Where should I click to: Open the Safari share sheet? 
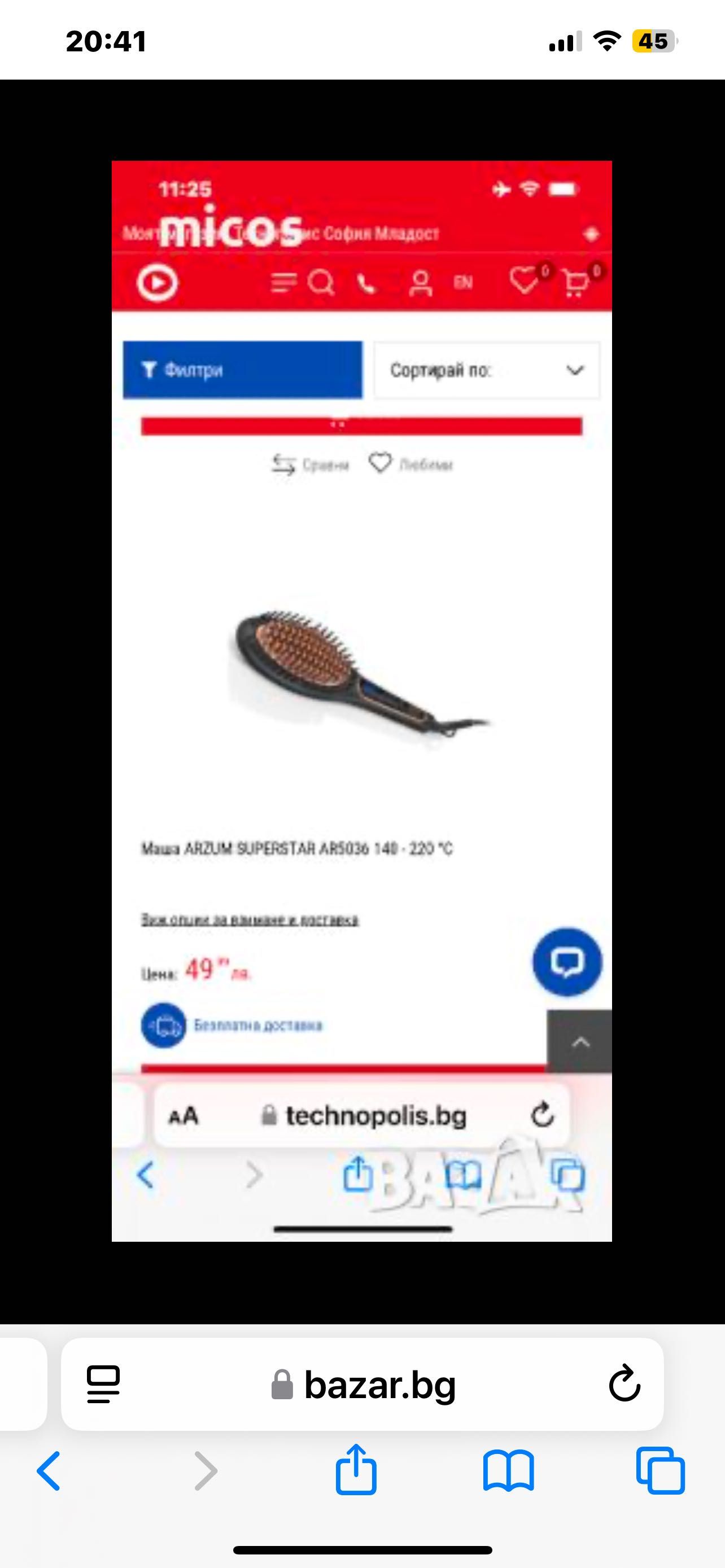pos(356,1469)
